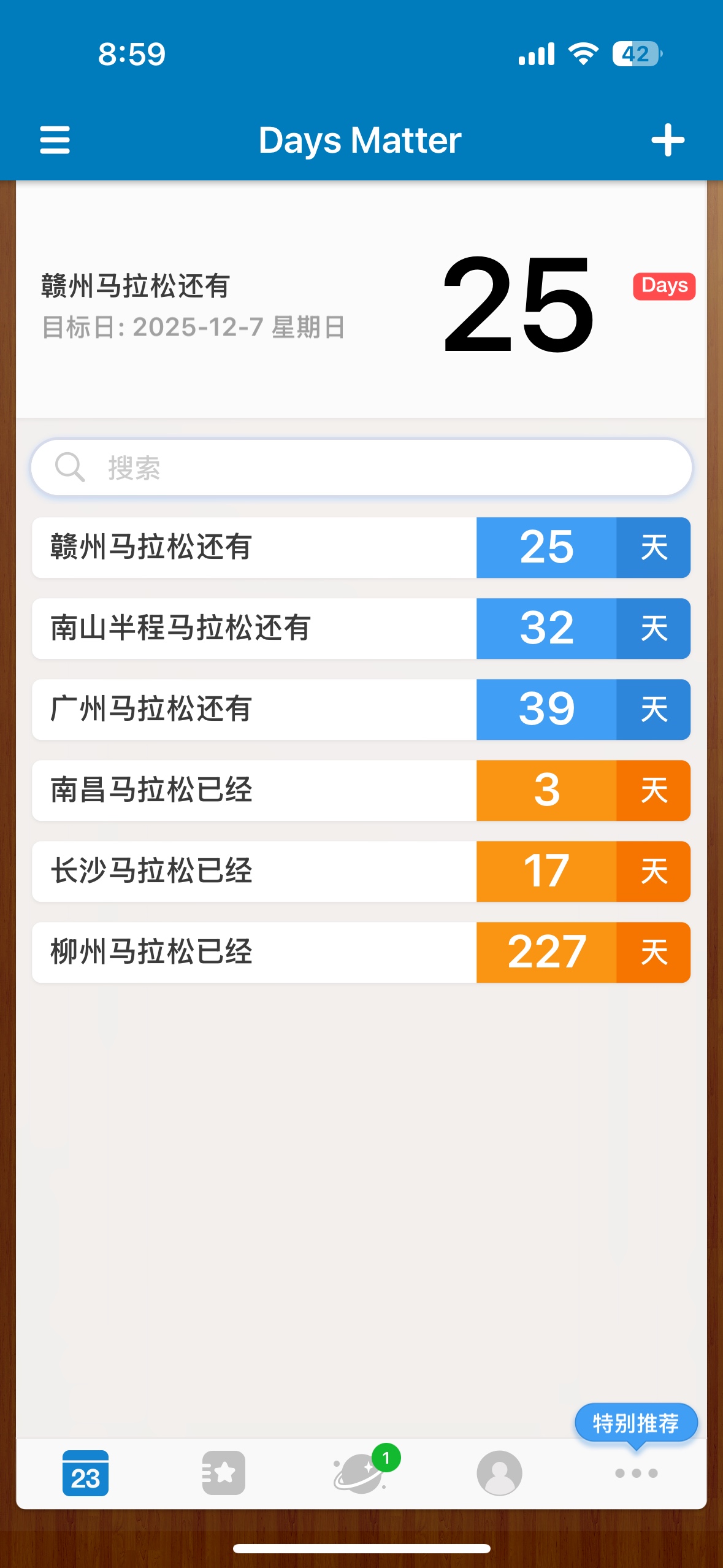
Task: Open the three-dots more tab
Action: (x=636, y=1473)
